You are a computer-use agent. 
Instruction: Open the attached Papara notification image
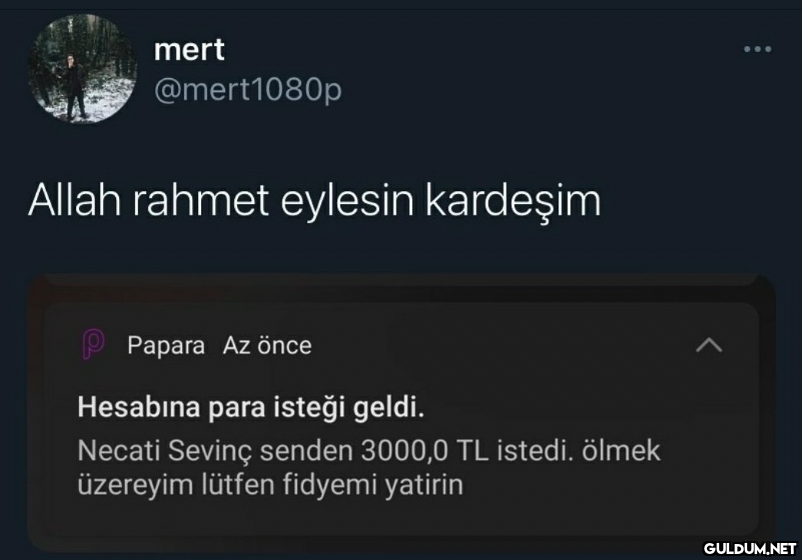(x=400, y=420)
